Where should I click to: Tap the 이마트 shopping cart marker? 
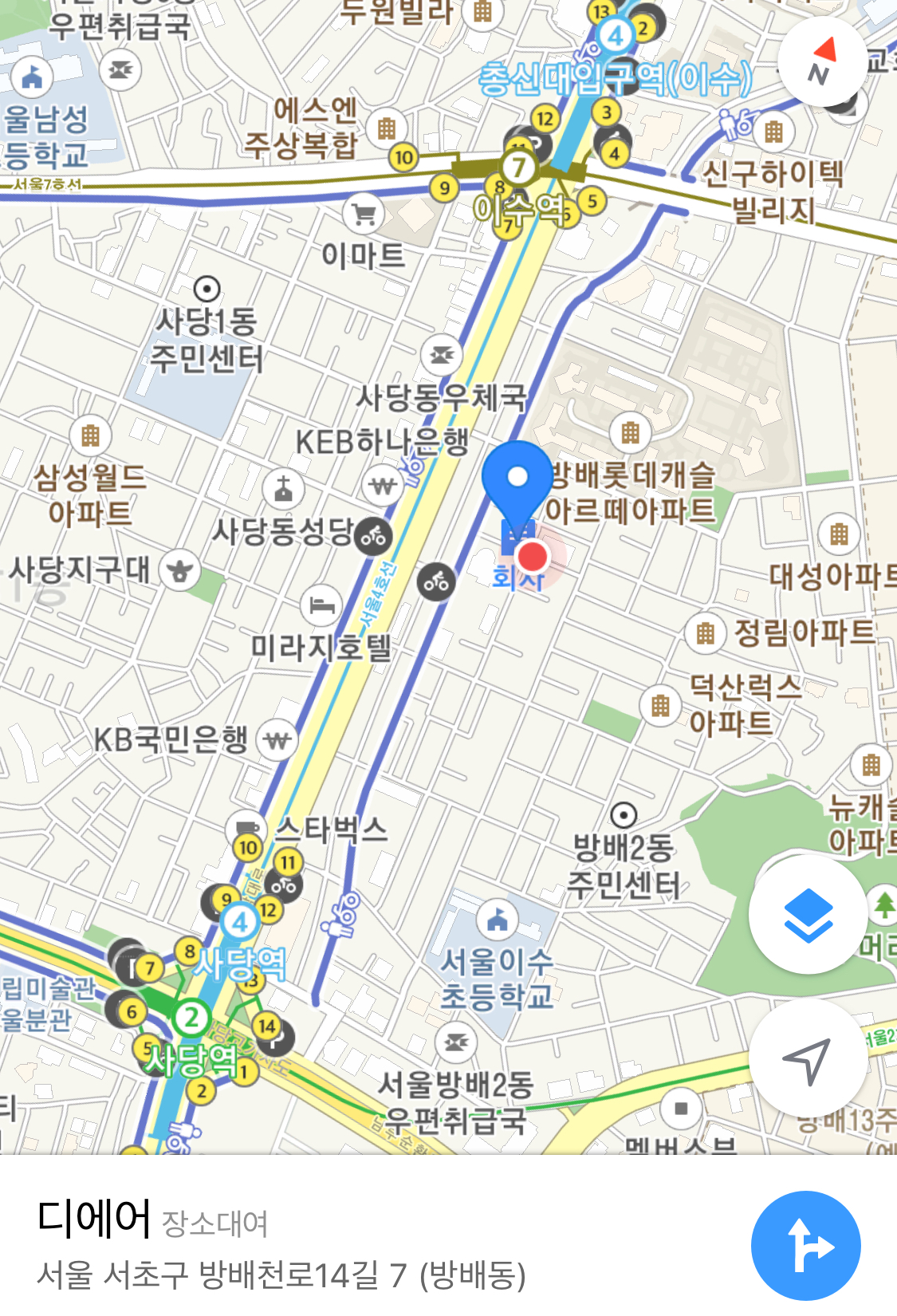click(x=364, y=214)
